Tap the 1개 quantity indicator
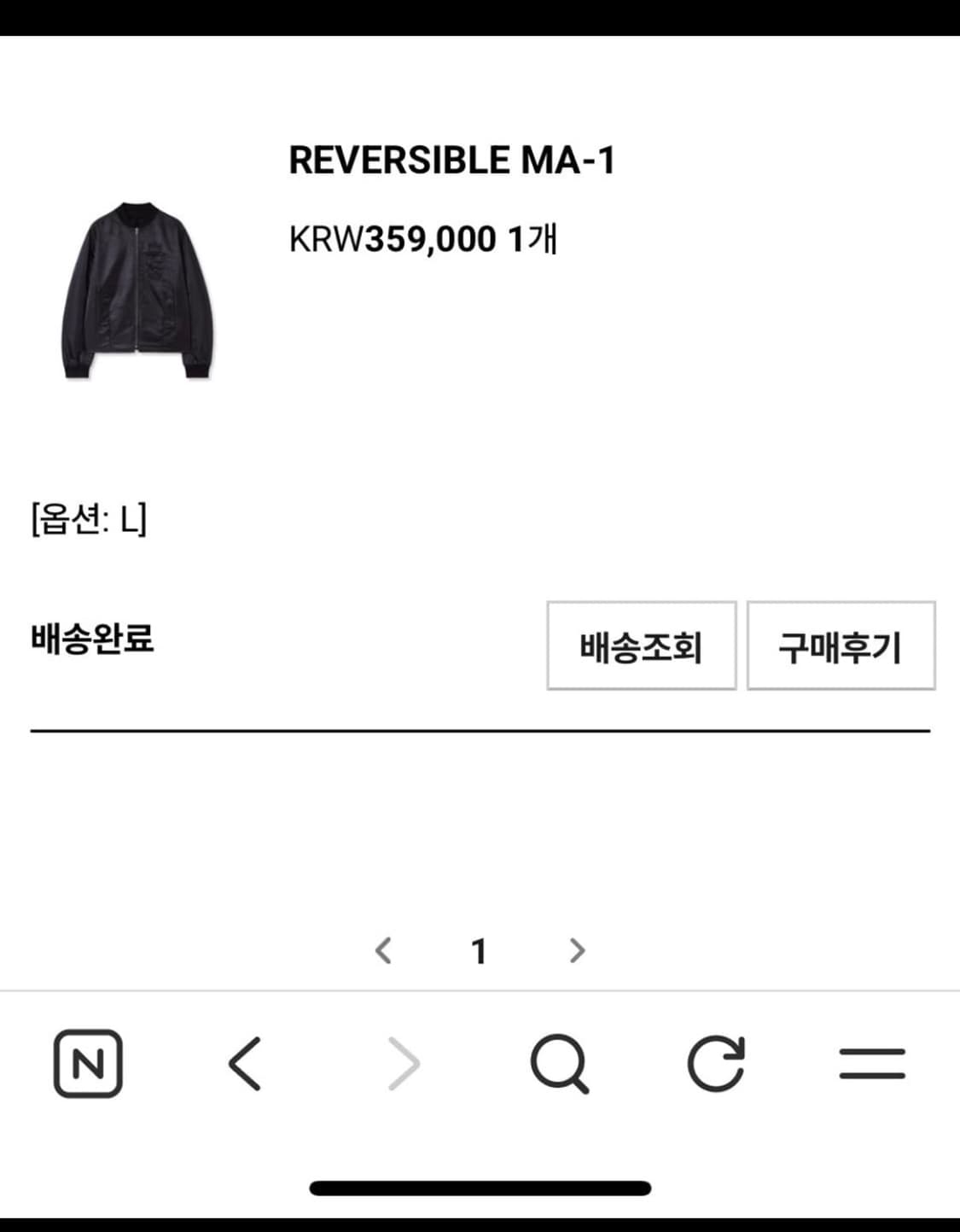Viewport: 960px width, 1232px height. (x=533, y=239)
